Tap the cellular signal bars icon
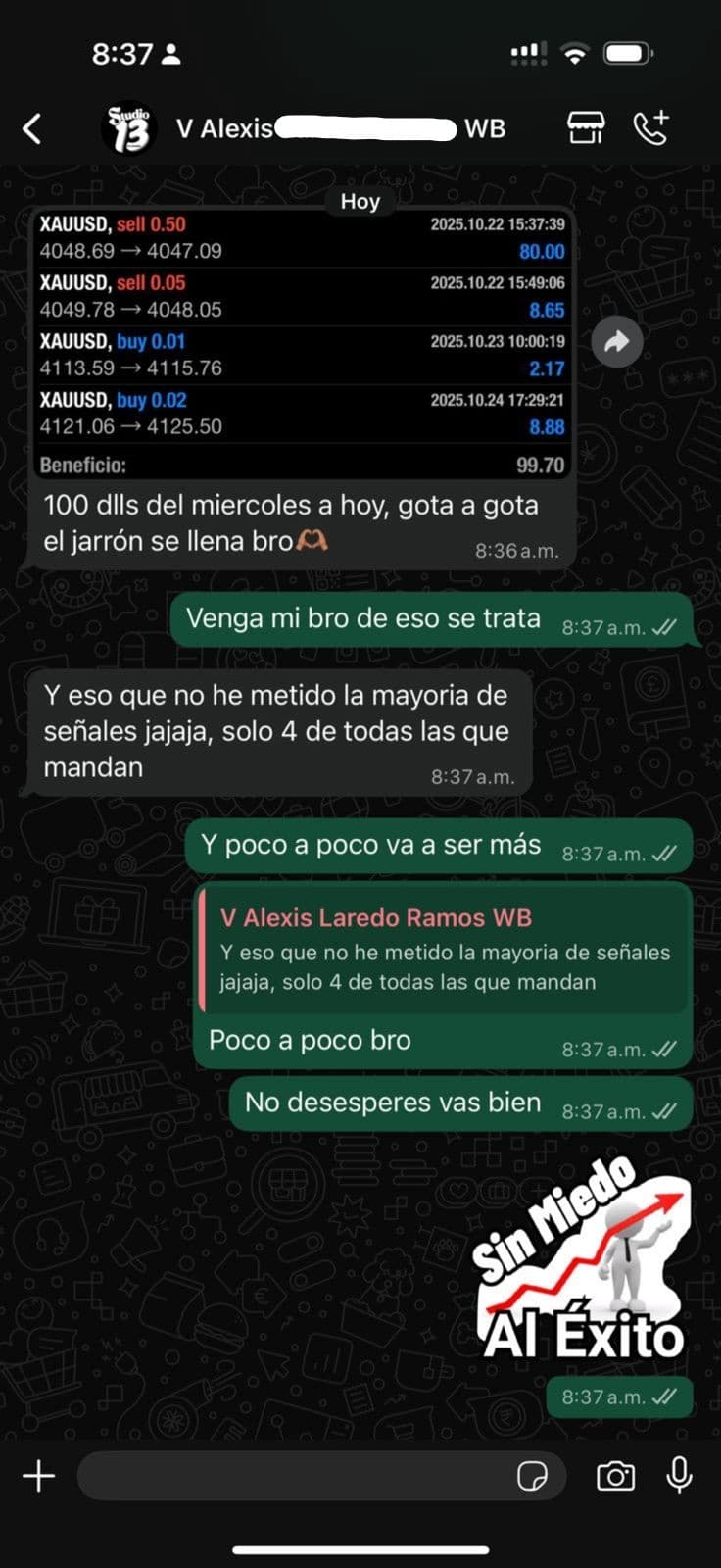Screen dimensions: 721x1568 [x=530, y=54]
